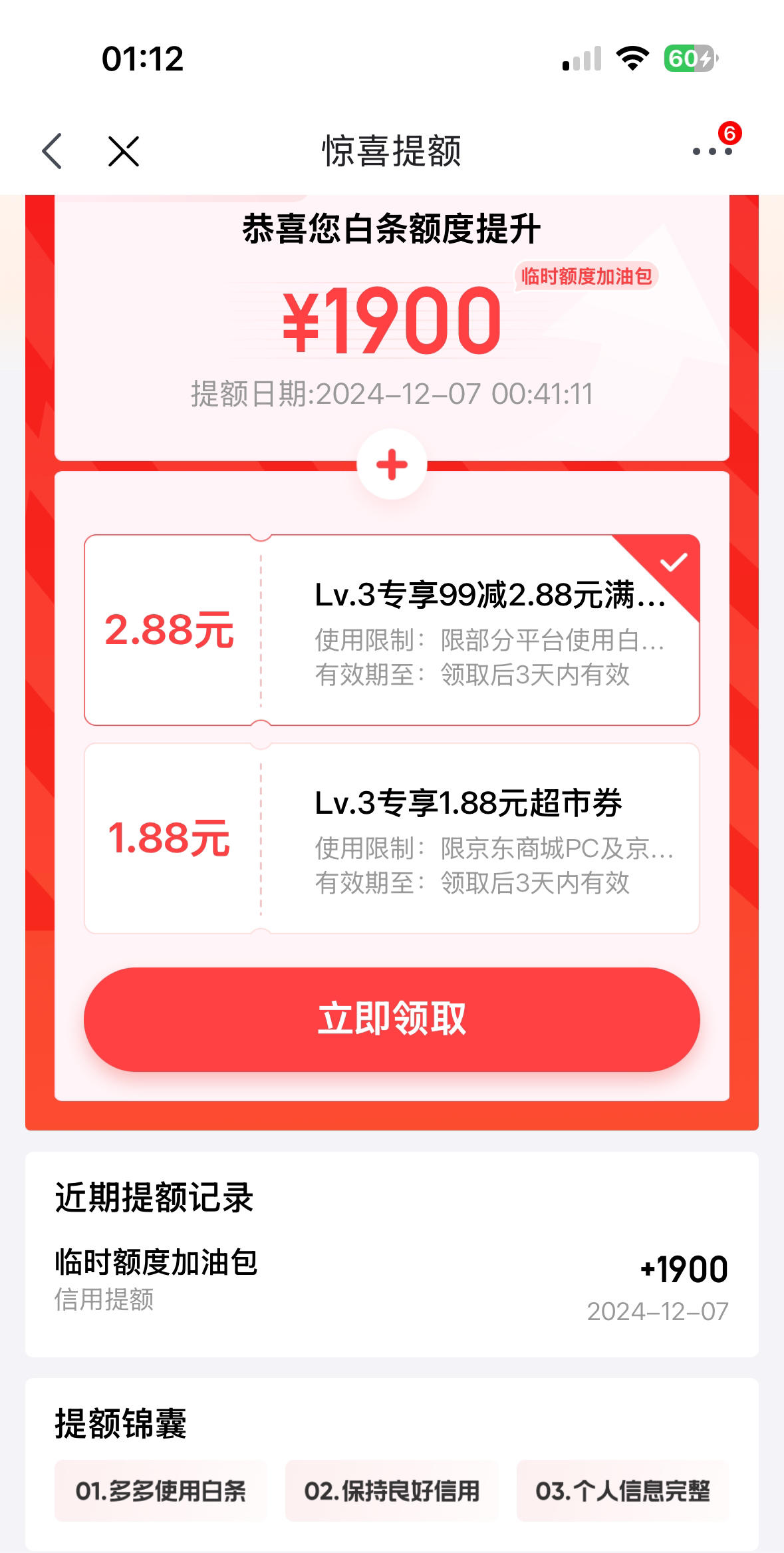Tap the 03.个人信息完整 tip chip
Screen dimensions: 784x1553
(622, 1490)
